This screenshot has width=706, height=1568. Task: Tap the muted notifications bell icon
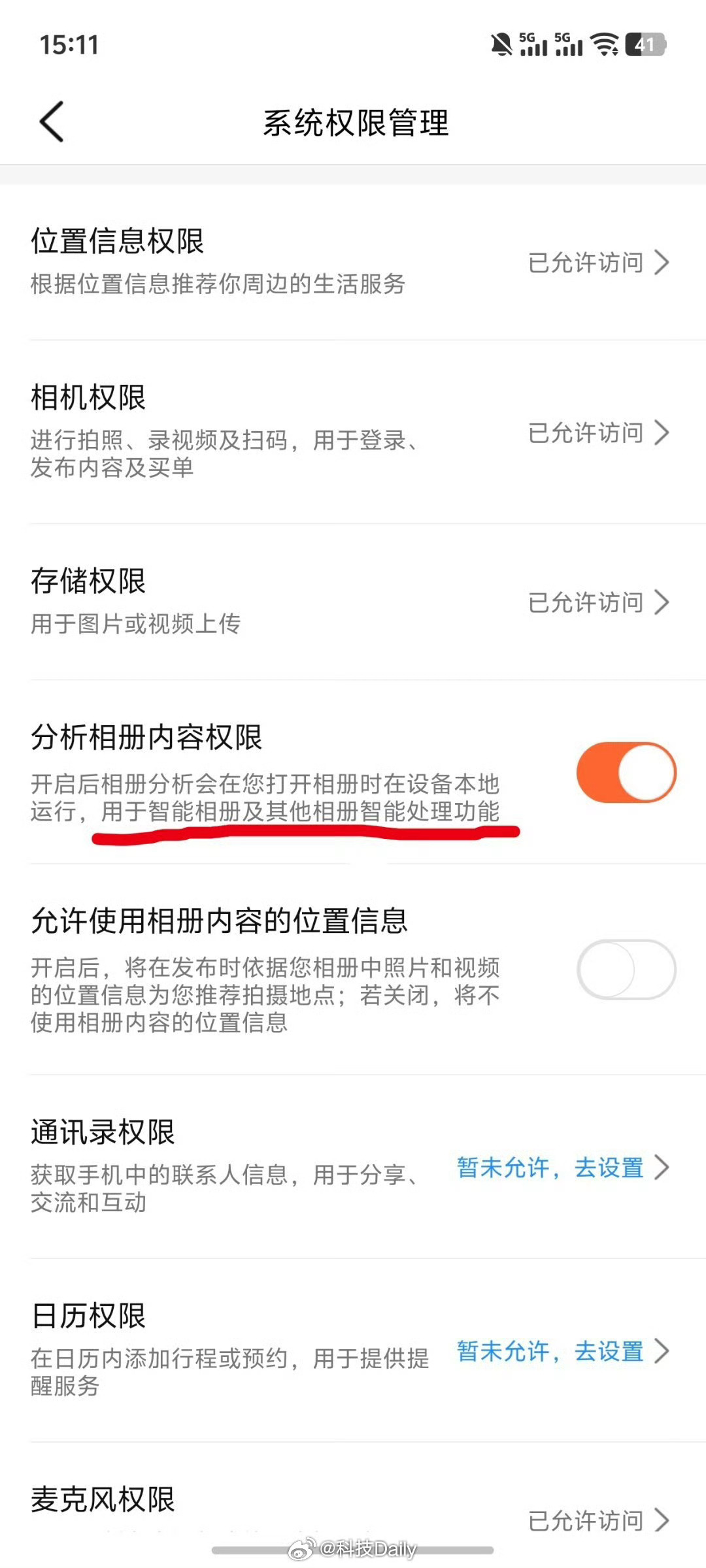(x=501, y=44)
